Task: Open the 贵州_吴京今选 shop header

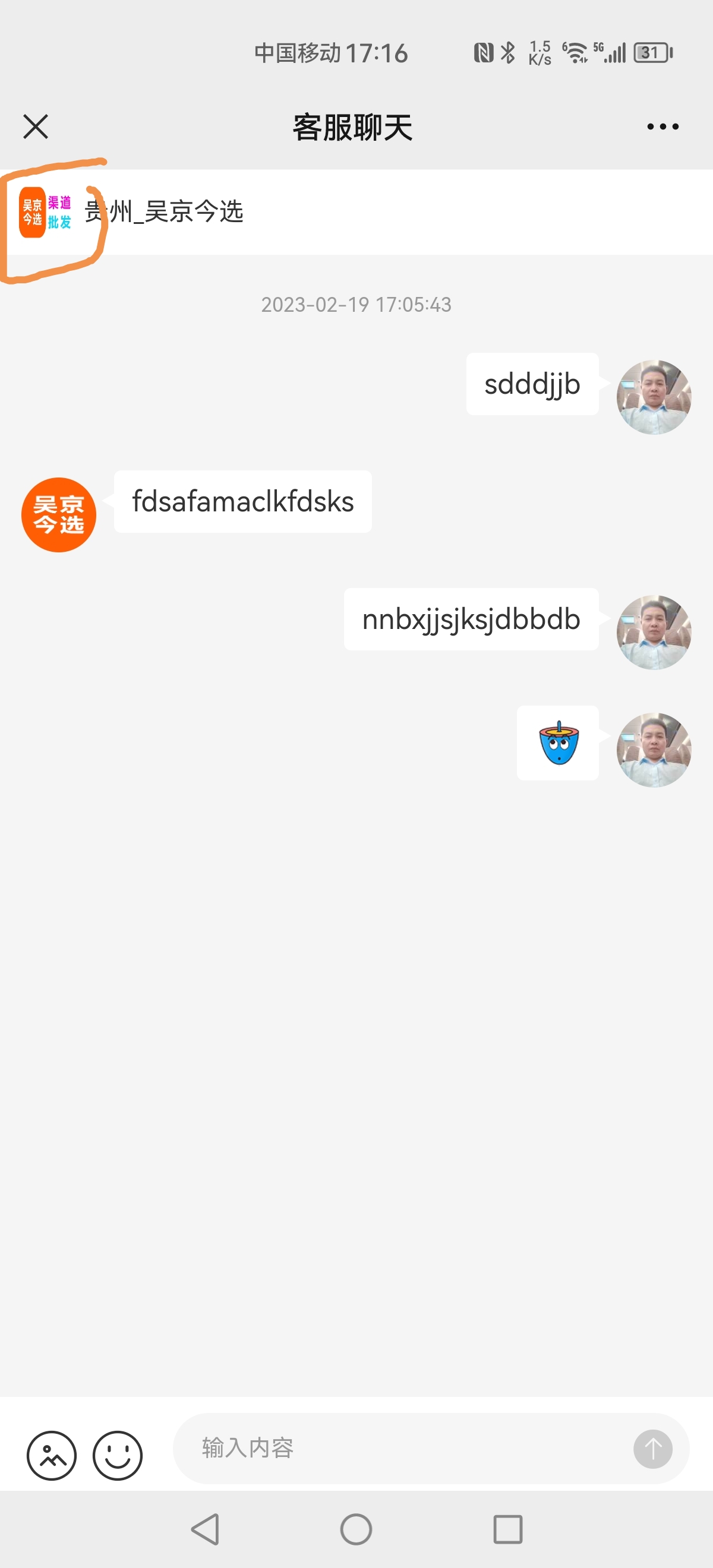Action: pos(163,212)
